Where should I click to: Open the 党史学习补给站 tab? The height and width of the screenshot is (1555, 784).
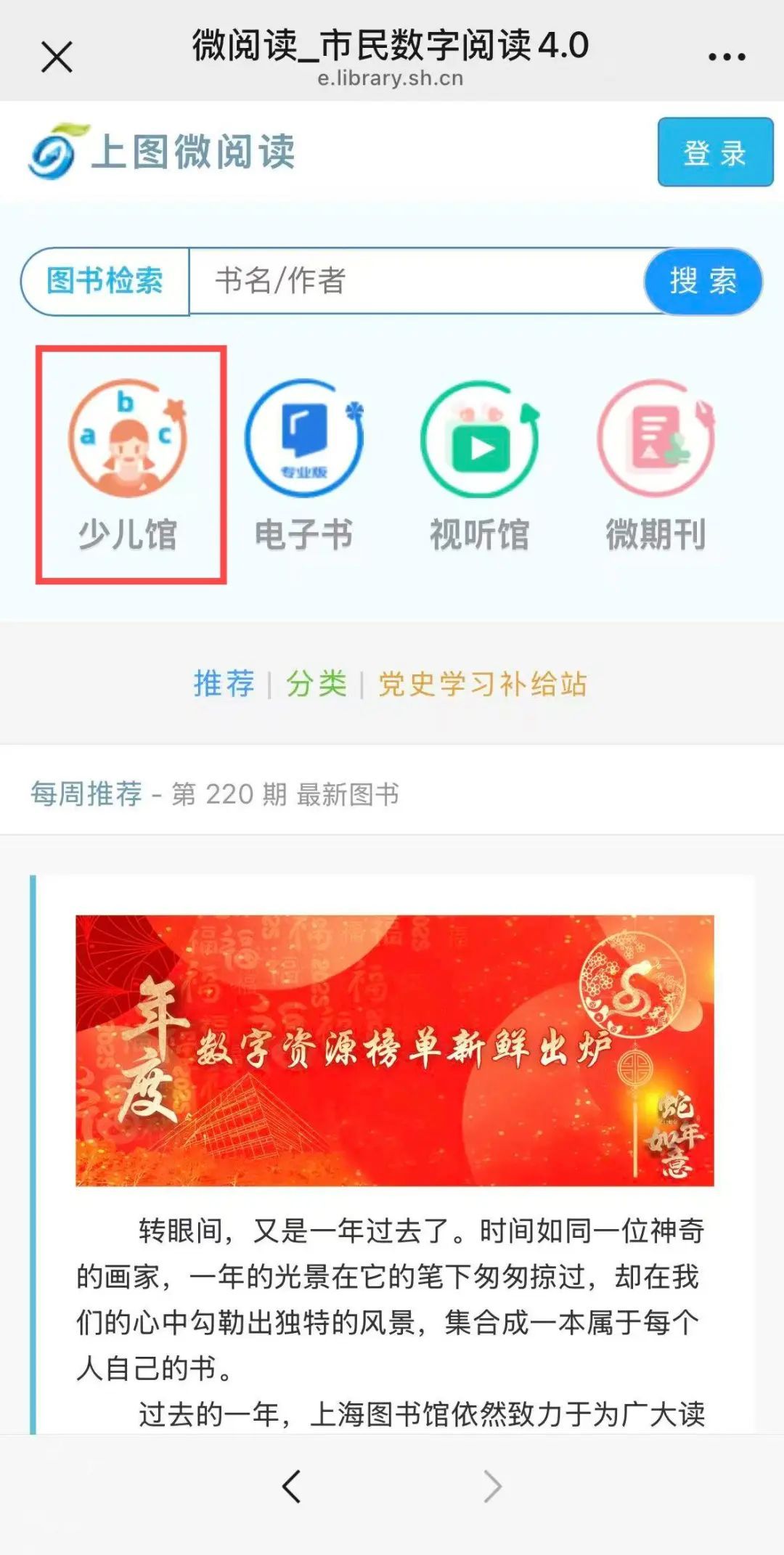pos(483,683)
